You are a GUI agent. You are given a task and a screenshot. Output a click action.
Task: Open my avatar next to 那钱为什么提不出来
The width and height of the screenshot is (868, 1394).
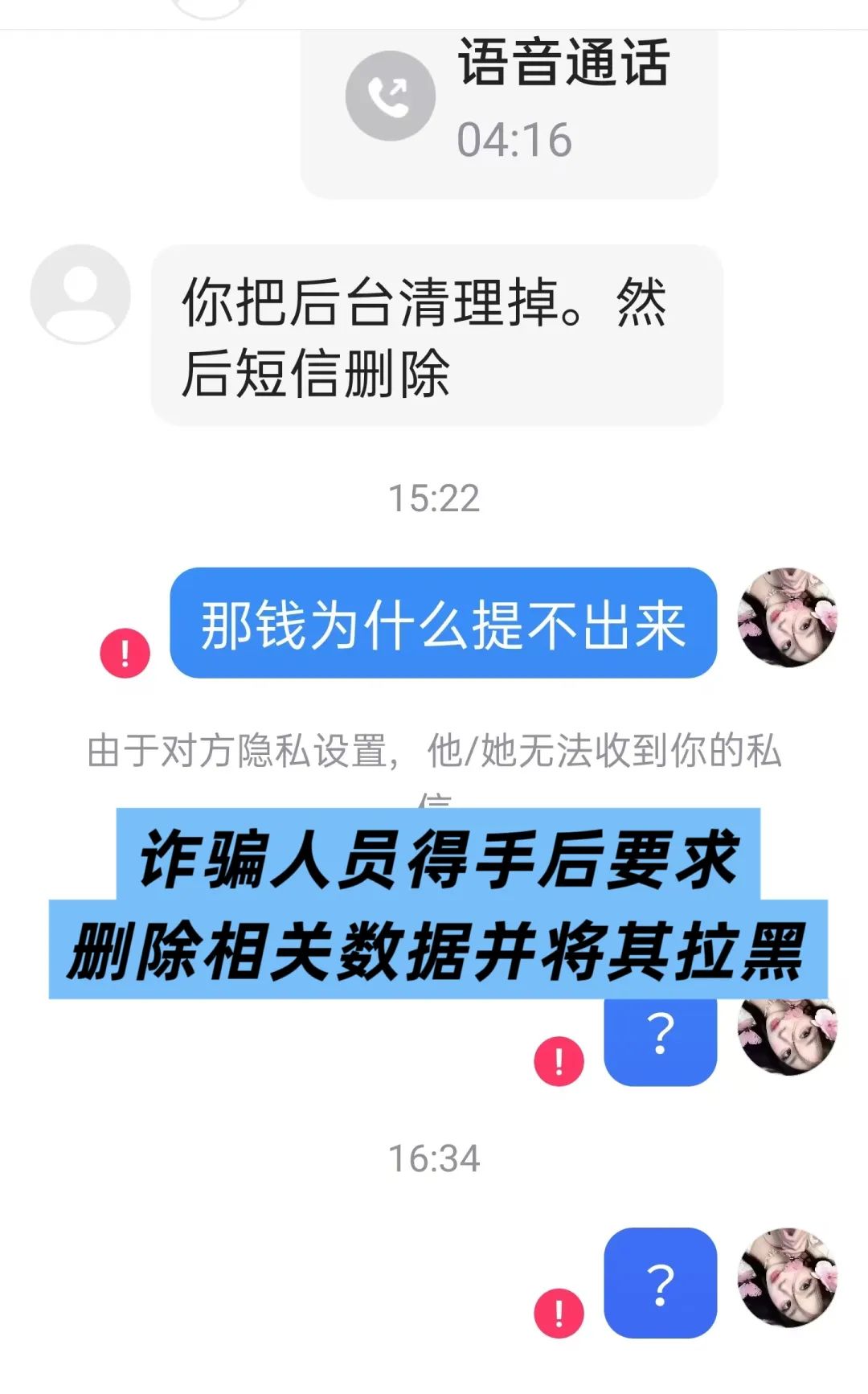coord(788,617)
